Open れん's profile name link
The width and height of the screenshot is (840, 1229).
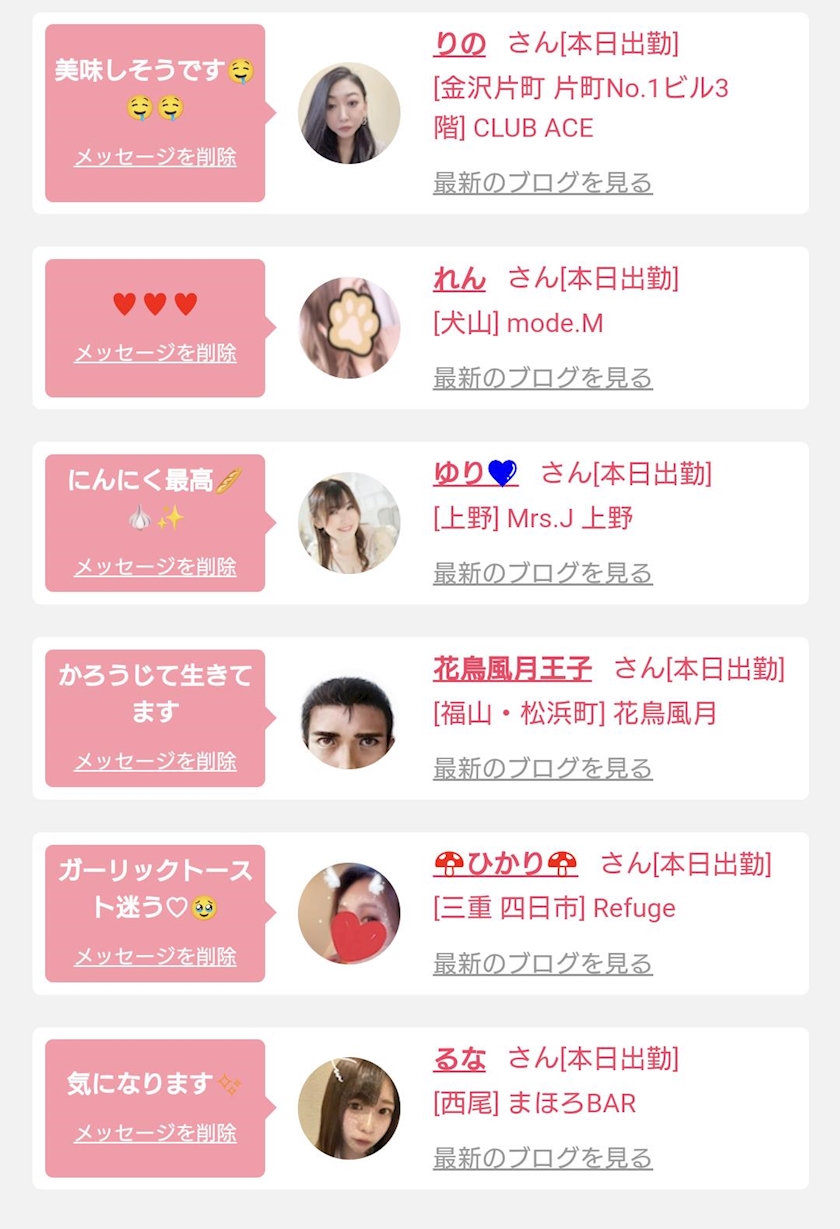459,278
